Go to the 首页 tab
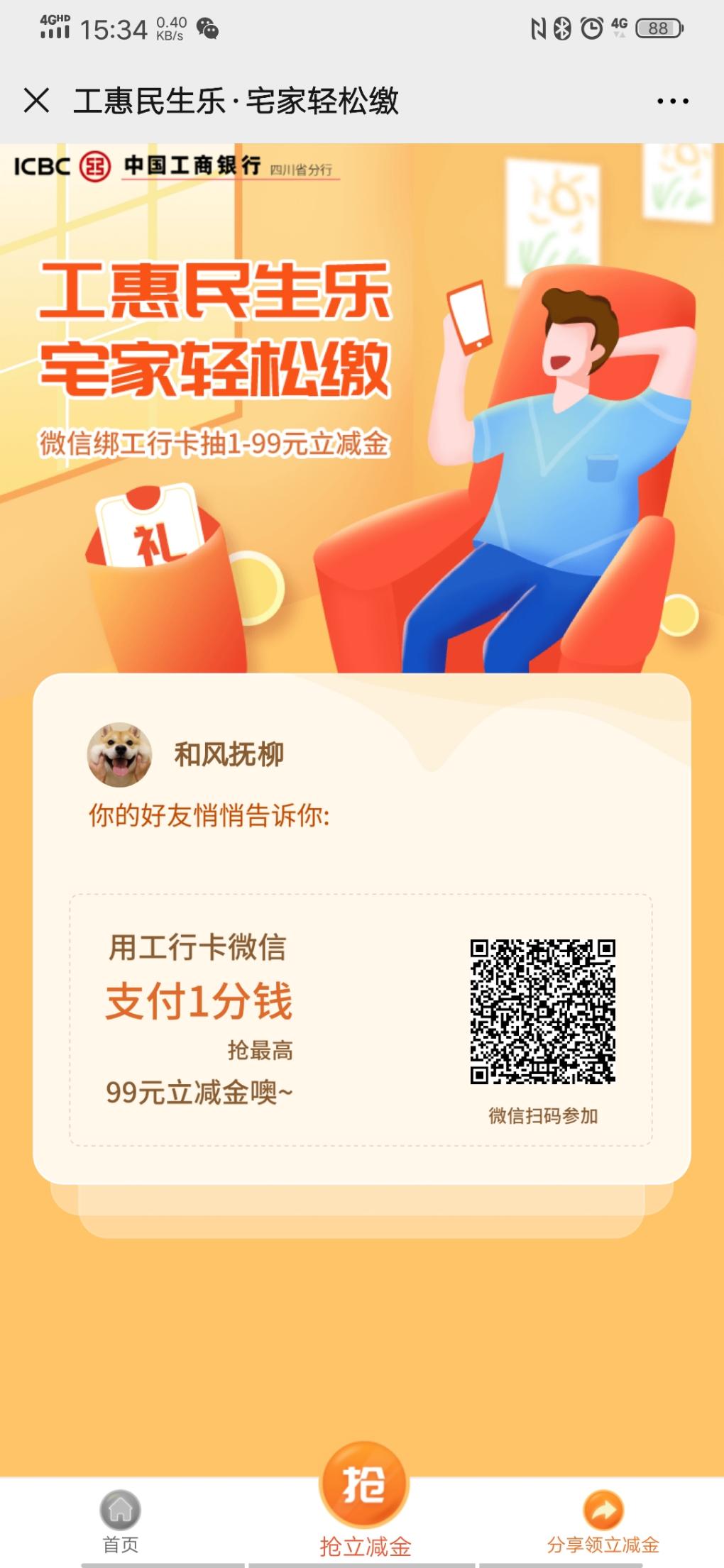Image resolution: width=724 pixels, height=1568 pixels. tap(120, 1520)
